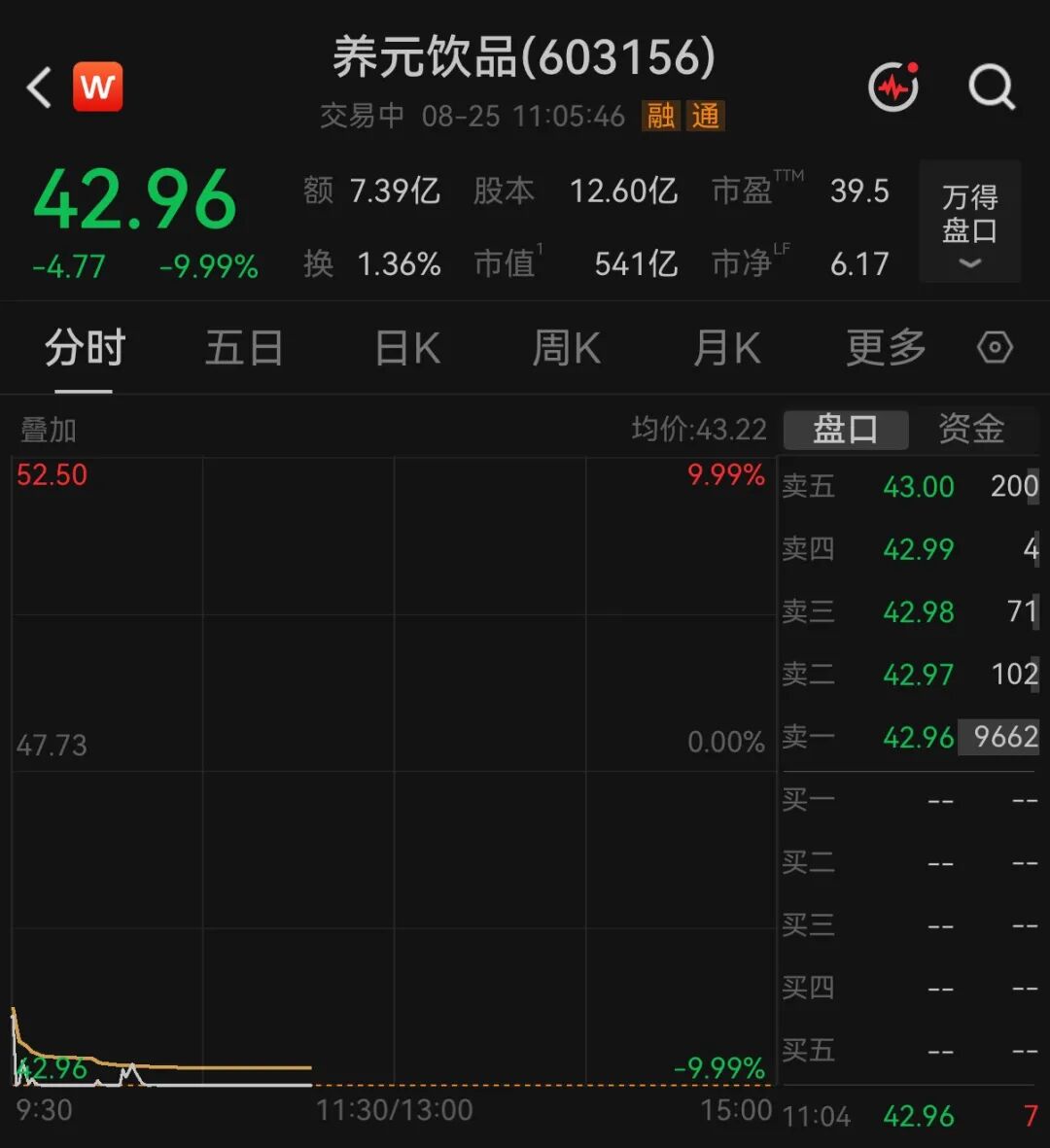
Task: Select the 盘口 tab
Action: 846,429
